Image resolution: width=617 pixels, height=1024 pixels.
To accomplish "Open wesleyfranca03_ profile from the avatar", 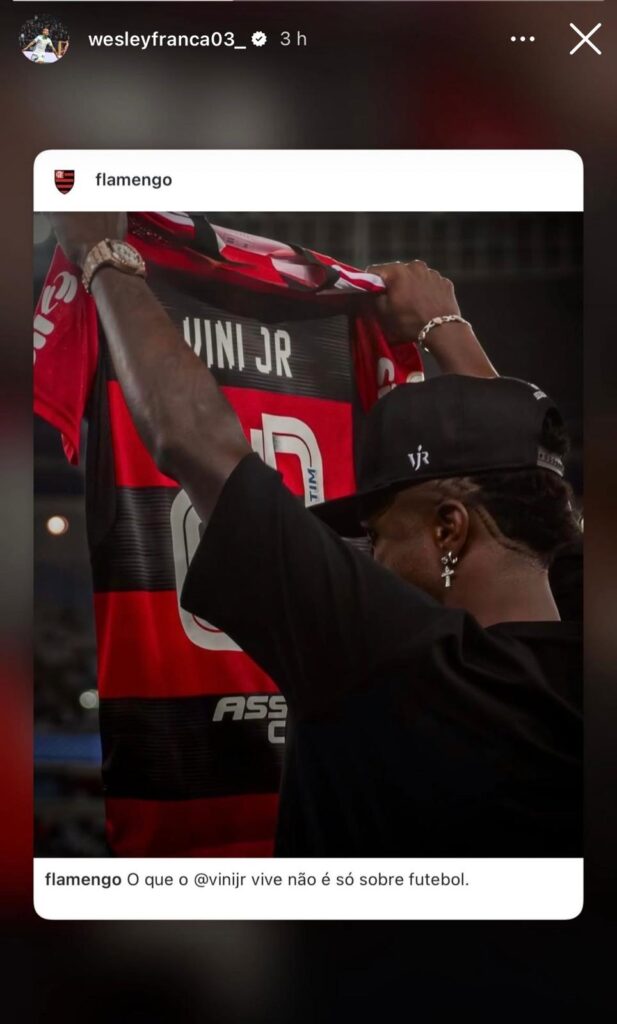I will (x=44, y=39).
